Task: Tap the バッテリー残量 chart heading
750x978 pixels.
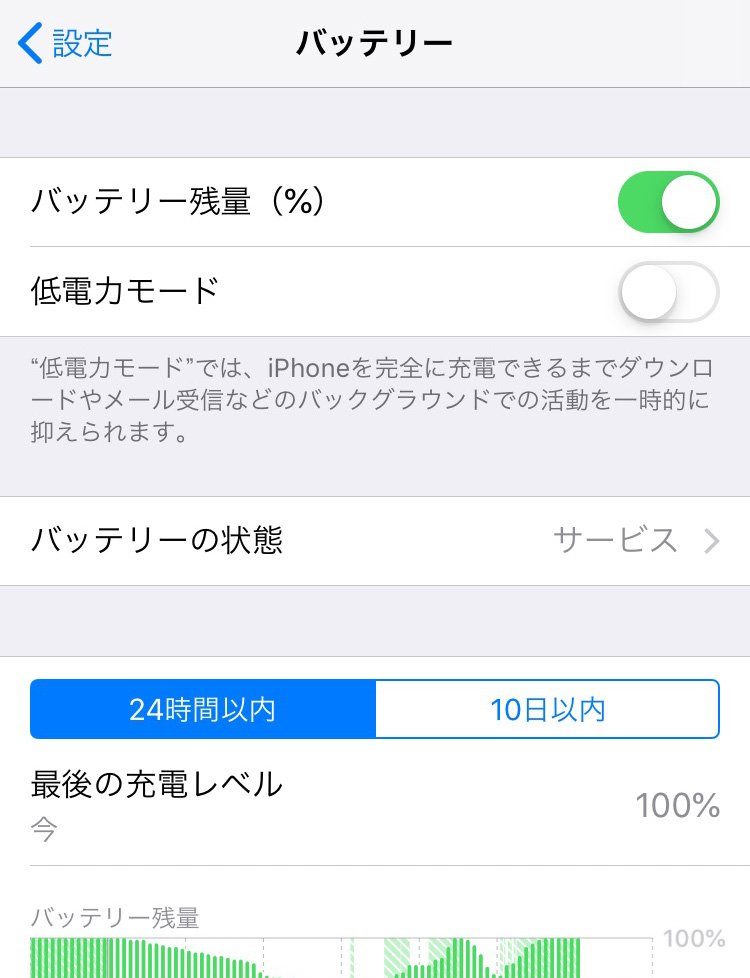Action: click(108, 913)
